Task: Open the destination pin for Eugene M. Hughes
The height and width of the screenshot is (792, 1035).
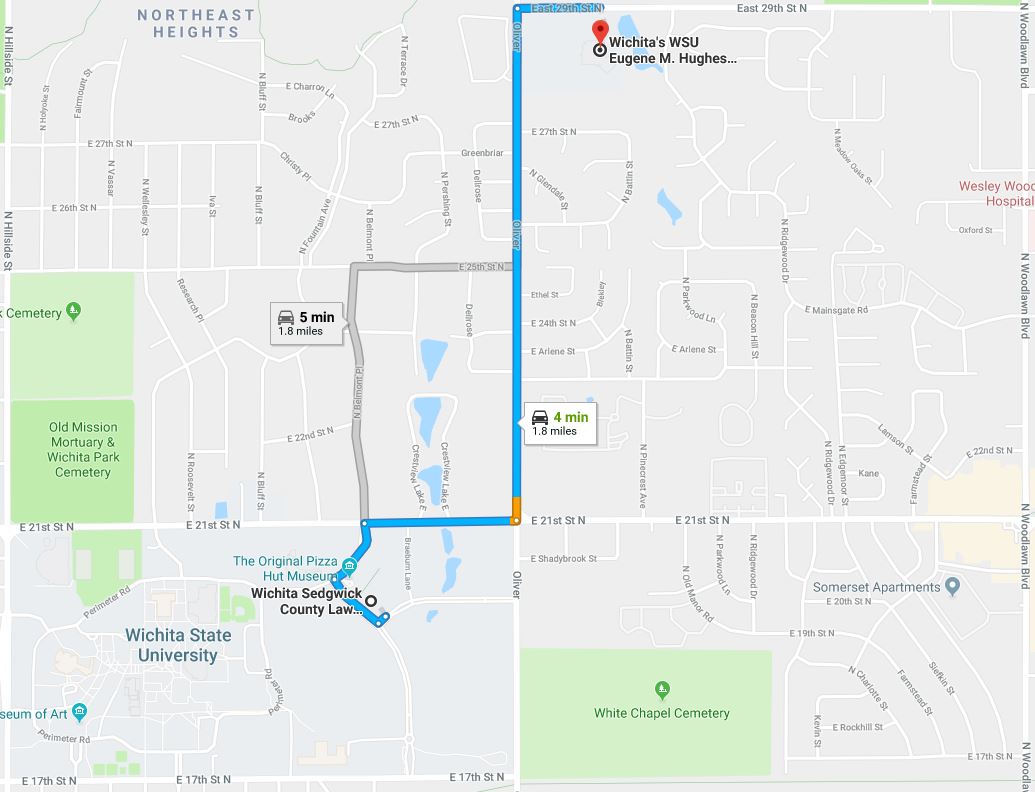Action: tap(600, 31)
